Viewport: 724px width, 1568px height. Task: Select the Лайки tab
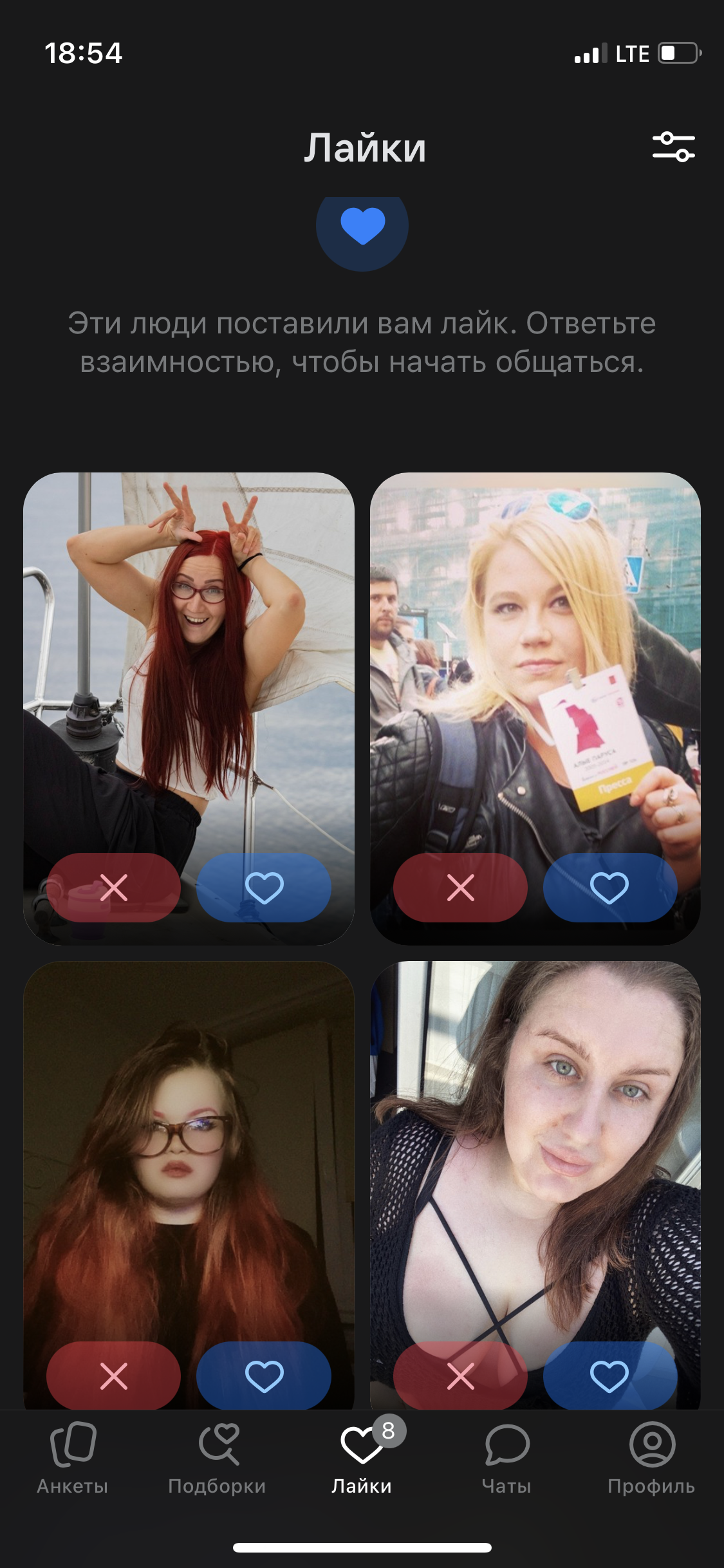tap(362, 1459)
